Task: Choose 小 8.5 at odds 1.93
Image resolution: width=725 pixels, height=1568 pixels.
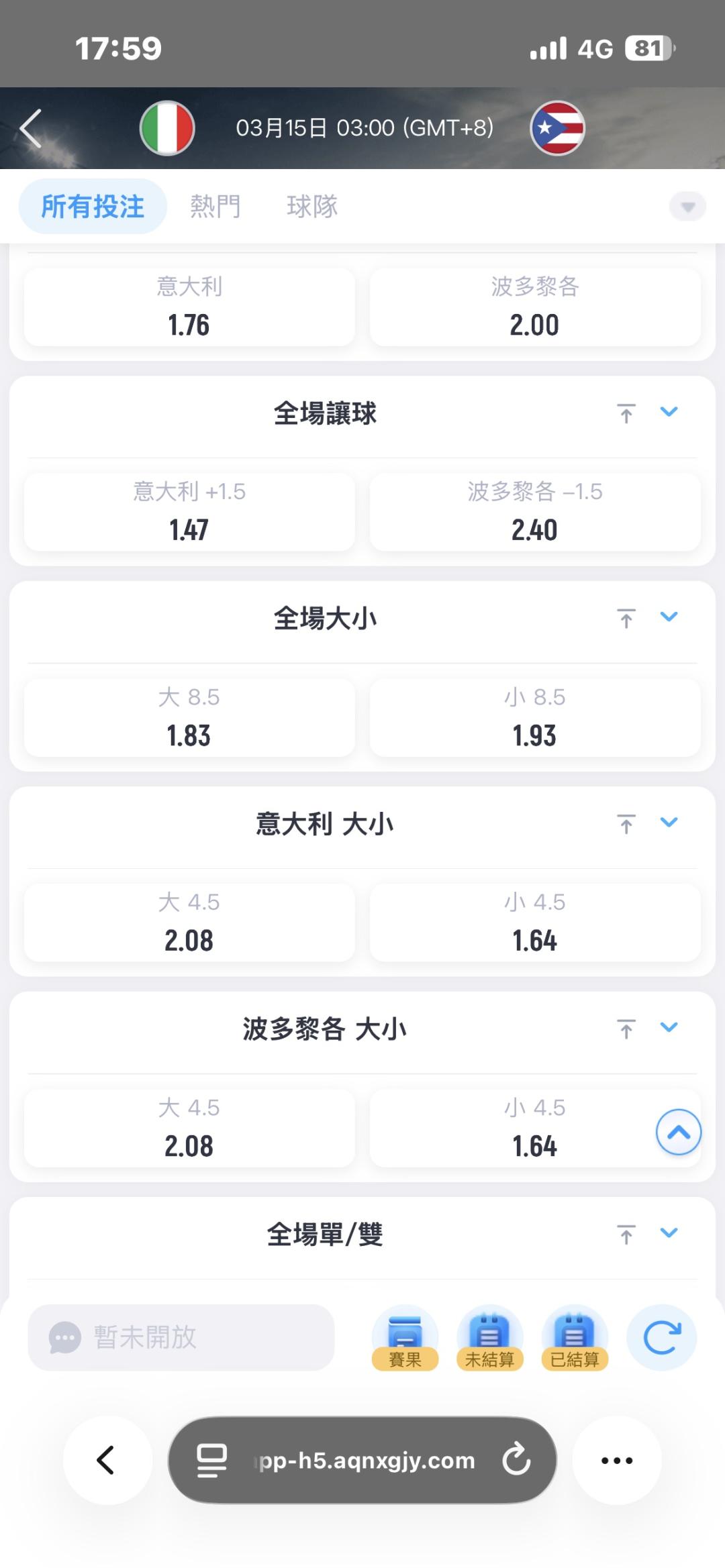Action: click(x=535, y=717)
